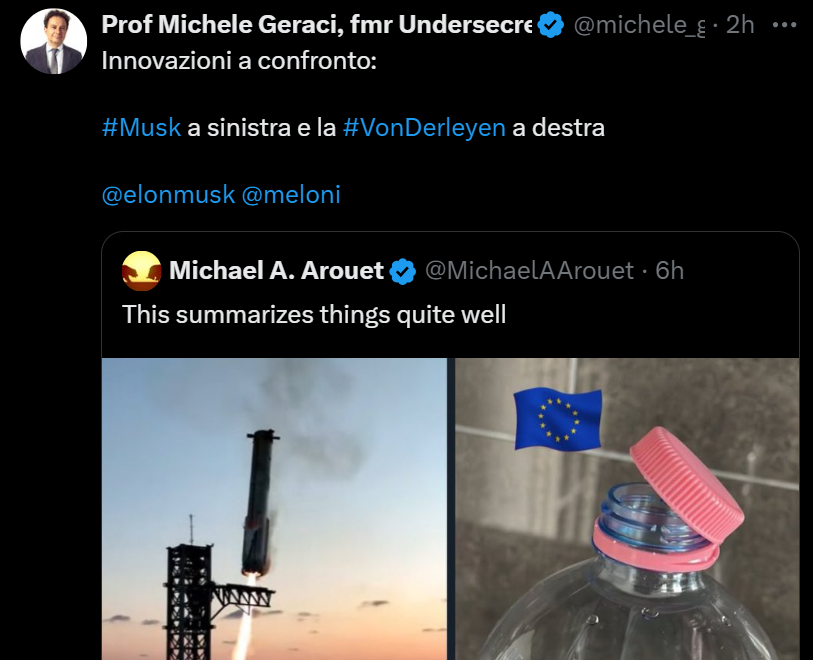Open the #Musk hashtag
This screenshot has height=660, width=813.
coord(142,128)
